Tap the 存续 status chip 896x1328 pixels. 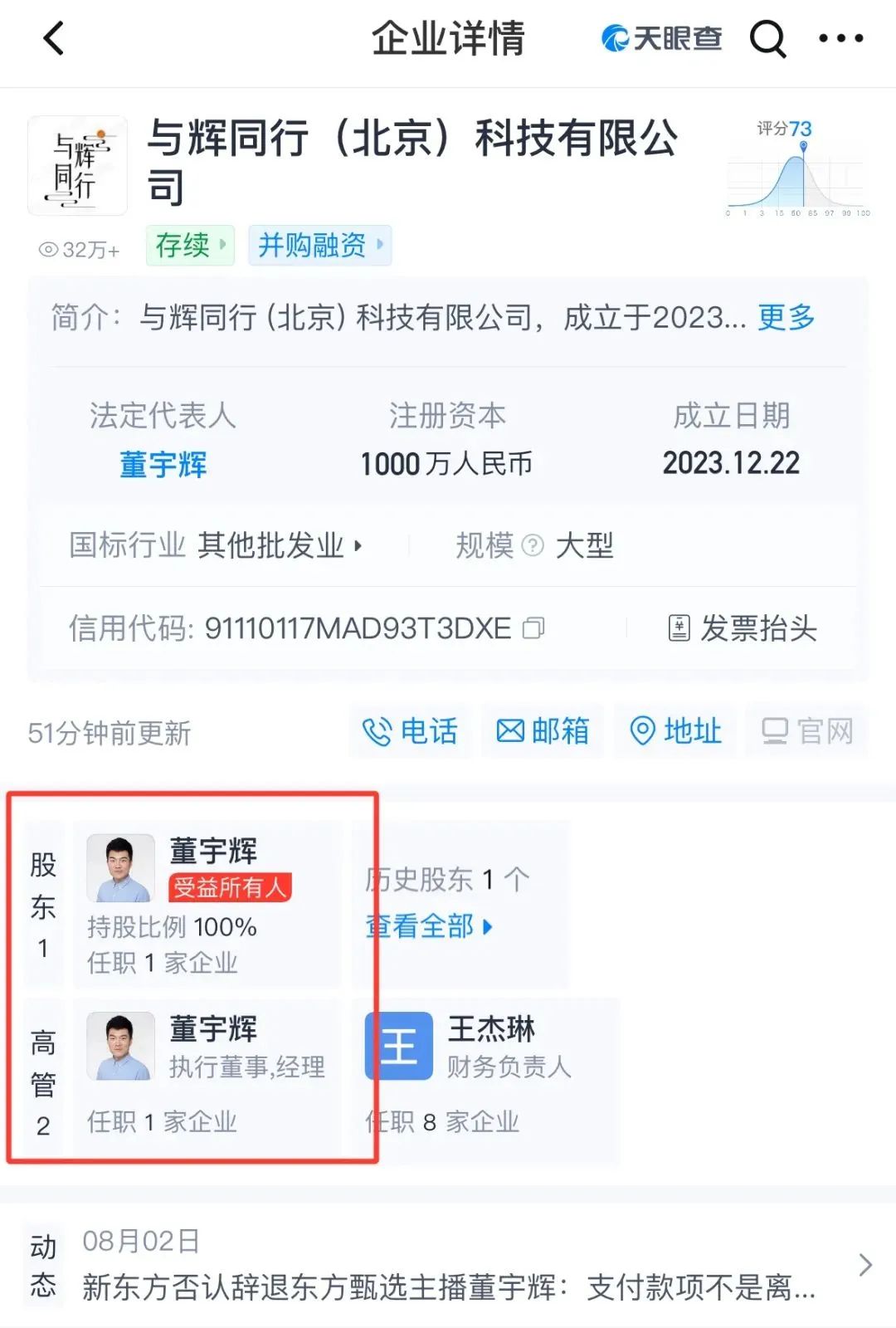(190, 246)
